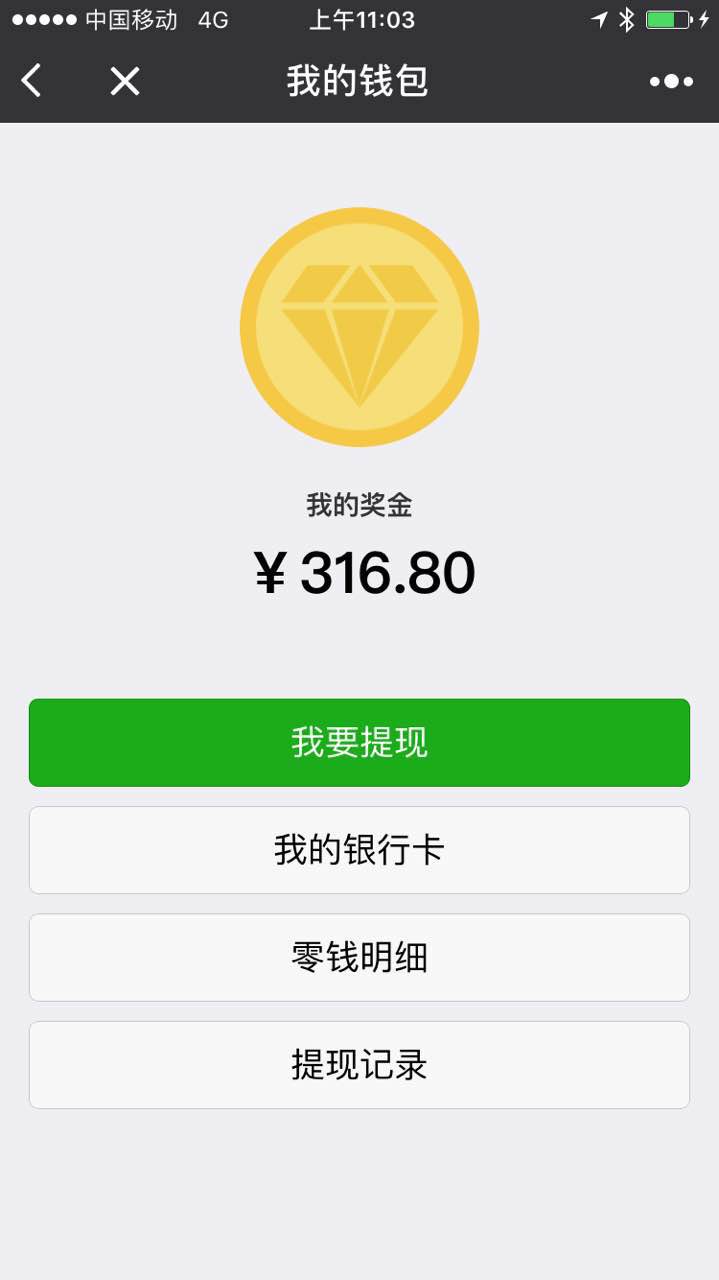719x1280 pixels.
Task: View 零钱明细 balance details
Action: coord(359,957)
